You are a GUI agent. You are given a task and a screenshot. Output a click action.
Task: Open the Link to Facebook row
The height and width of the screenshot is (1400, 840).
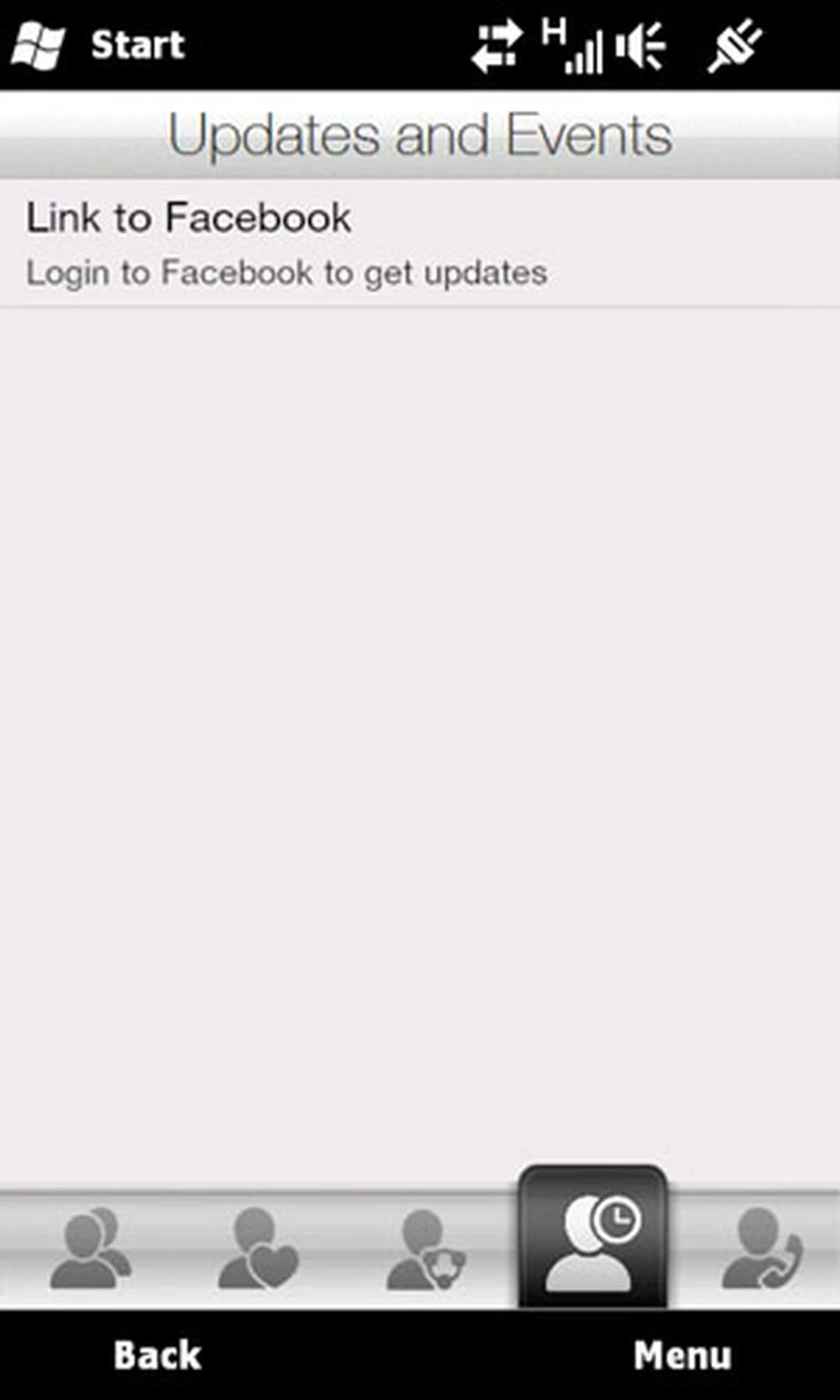tap(286, 243)
